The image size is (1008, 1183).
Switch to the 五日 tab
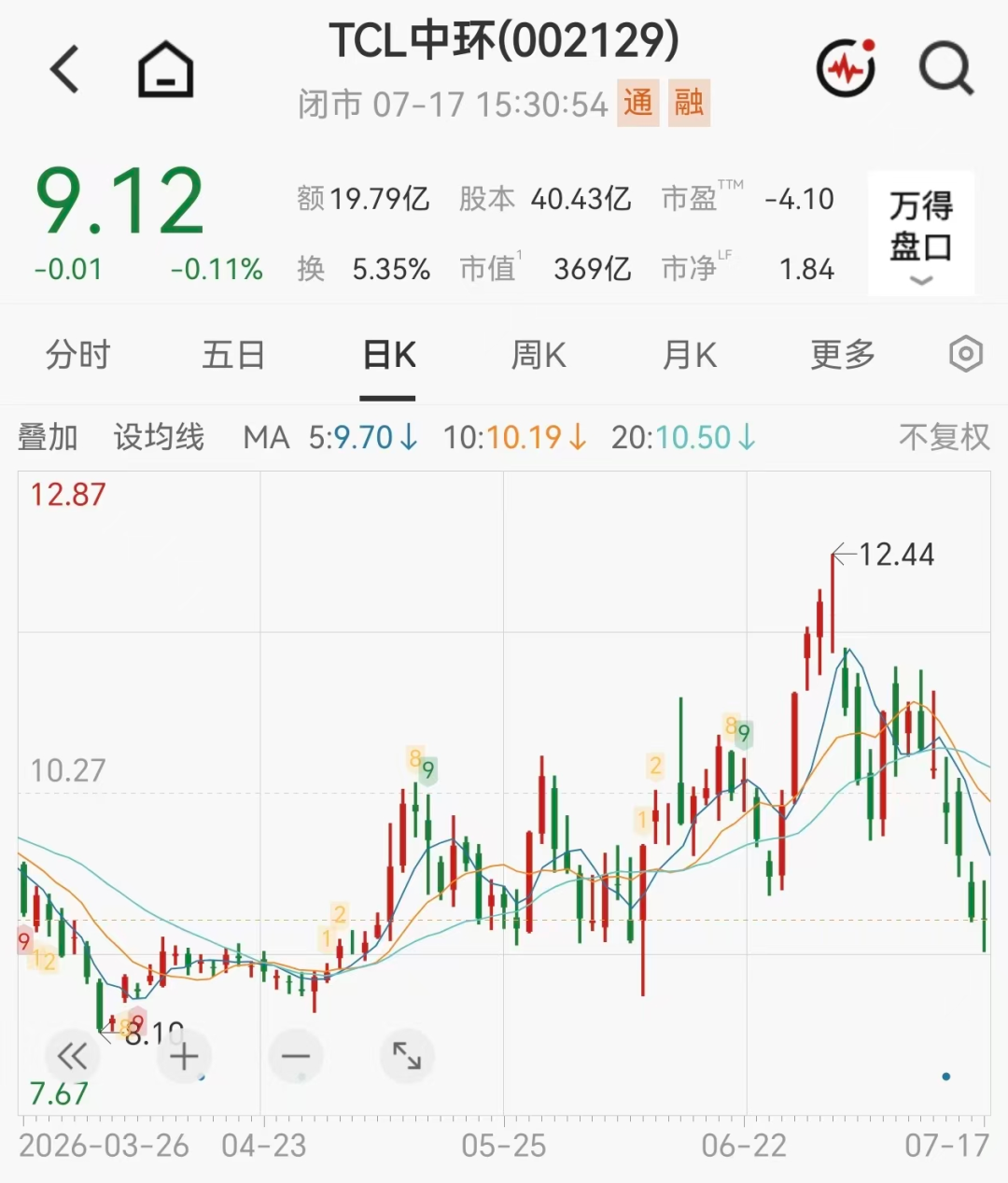[233, 356]
